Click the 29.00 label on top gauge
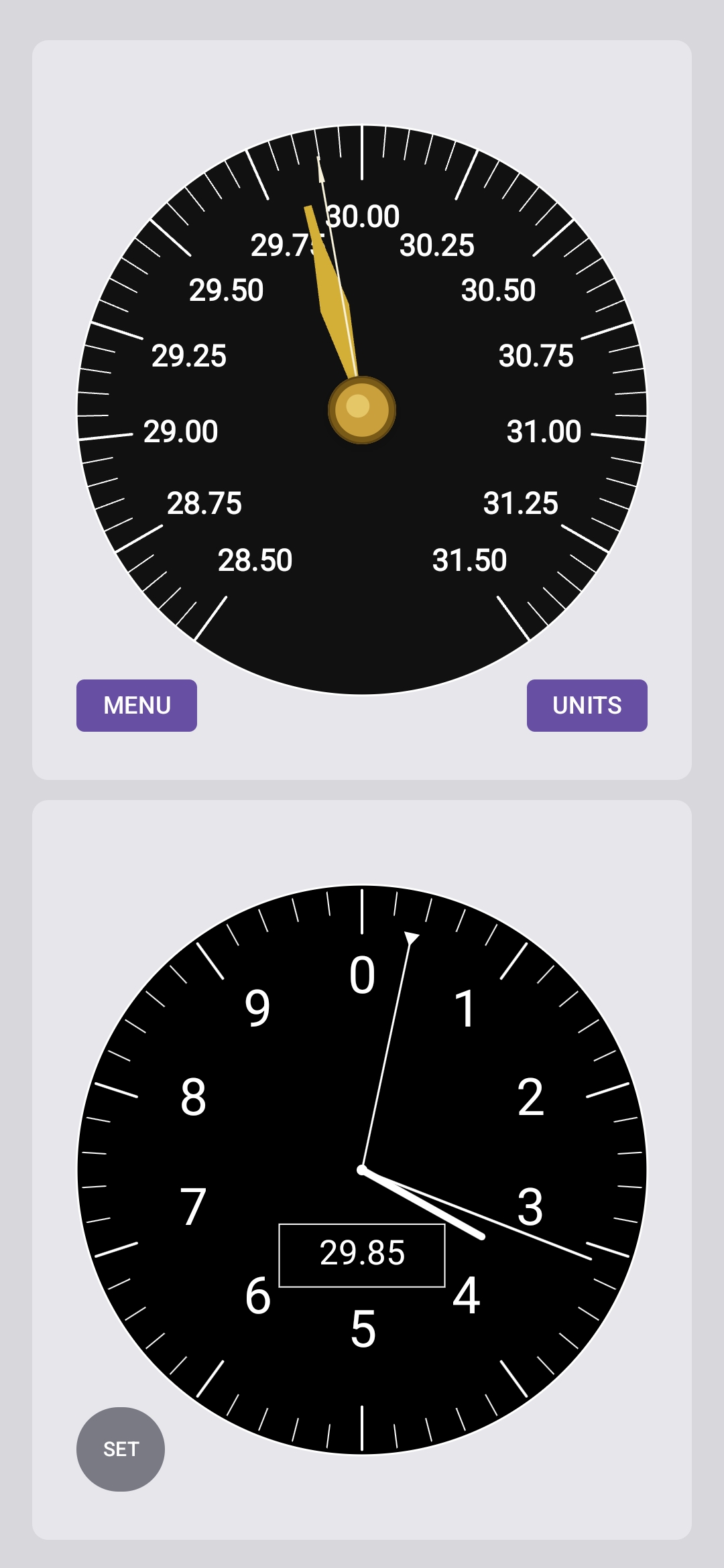Viewport: 724px width, 1568px height. click(x=182, y=432)
